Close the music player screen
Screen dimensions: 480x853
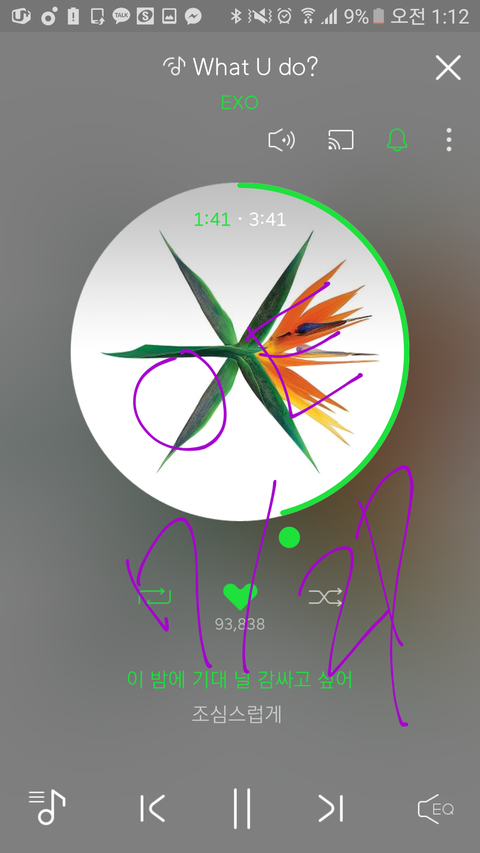coord(448,68)
